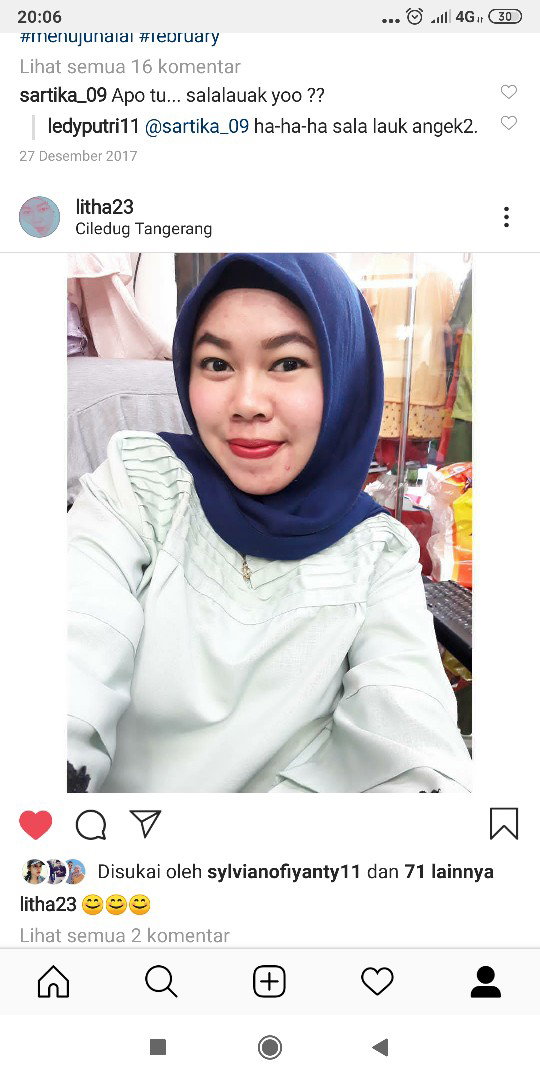View all 16 comments (Lihat semua 16 komentar)
The width and height of the screenshot is (540, 1080).
[x=130, y=67]
